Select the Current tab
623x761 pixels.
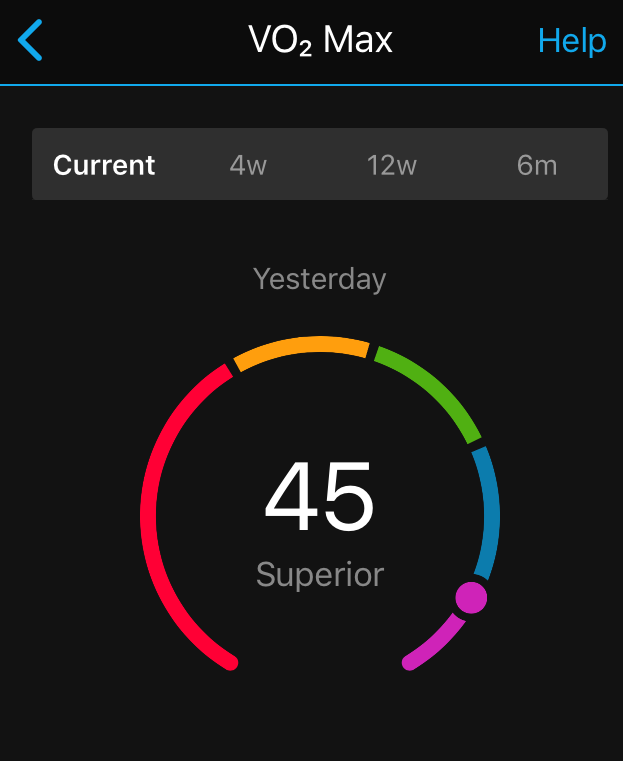(x=104, y=165)
